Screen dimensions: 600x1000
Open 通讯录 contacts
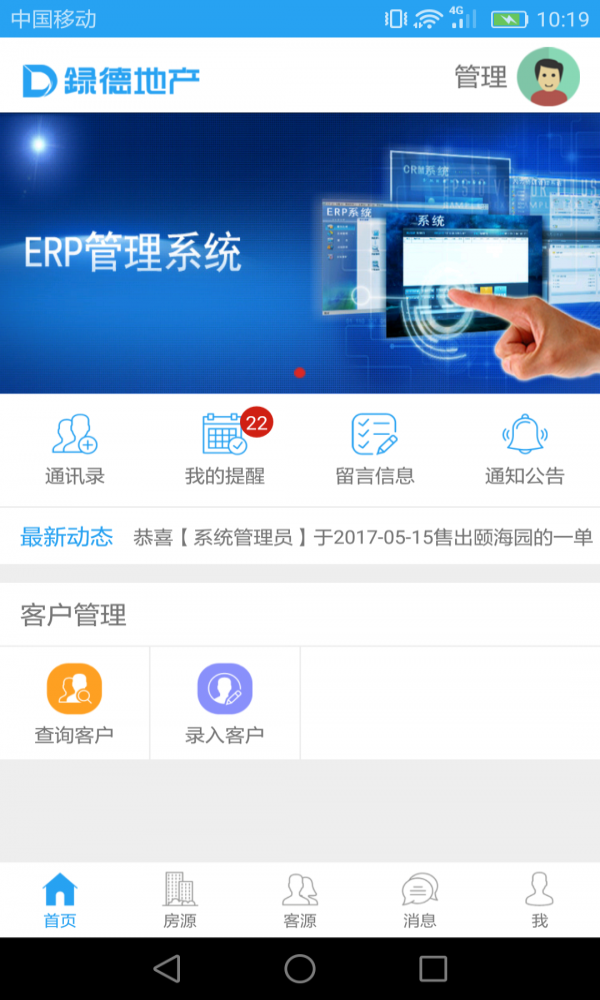click(75, 450)
